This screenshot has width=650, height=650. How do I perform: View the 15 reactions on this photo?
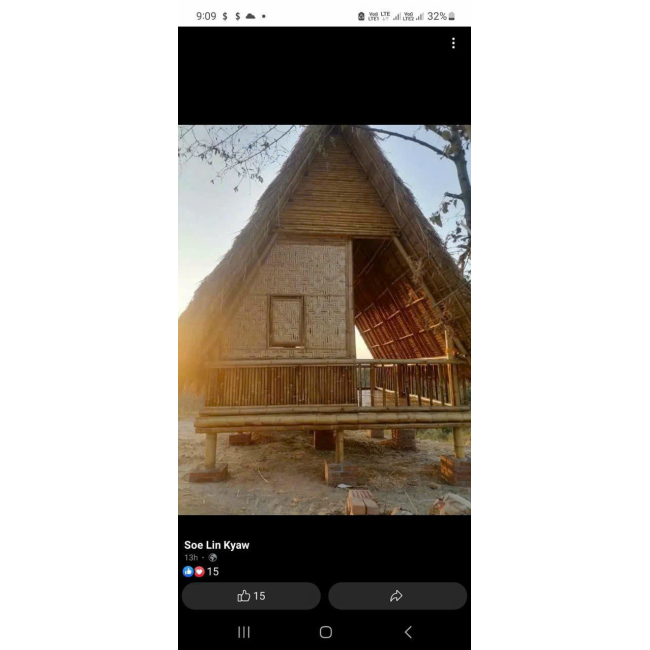coord(201,572)
